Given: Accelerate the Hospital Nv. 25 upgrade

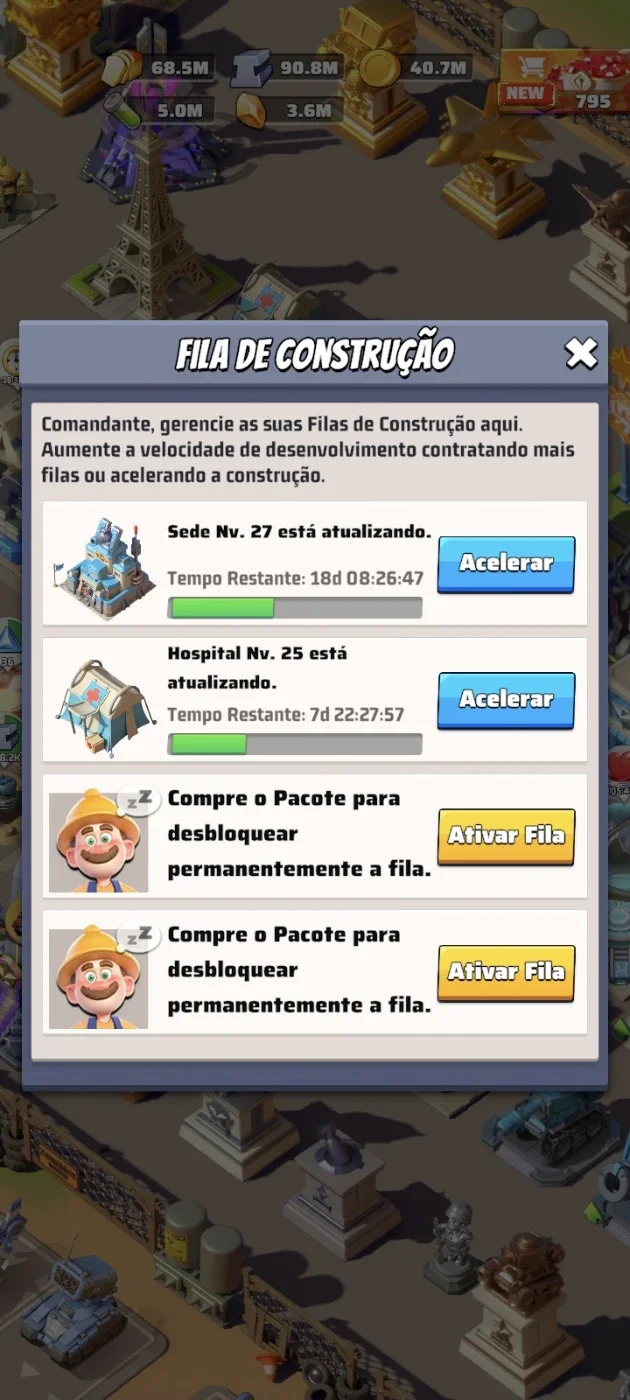Looking at the screenshot, I should click(x=506, y=700).
